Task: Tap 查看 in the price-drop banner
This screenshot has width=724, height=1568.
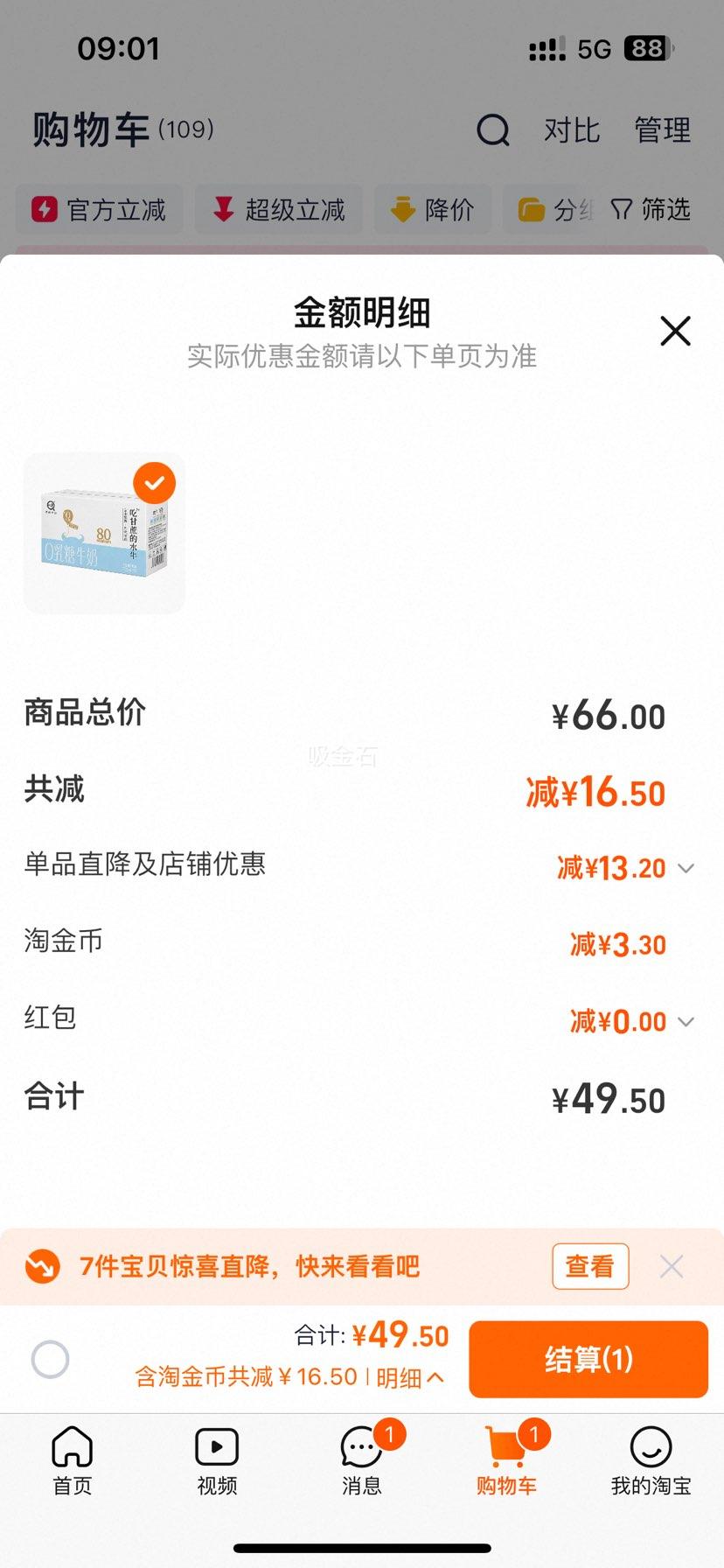Action: coord(589,1266)
